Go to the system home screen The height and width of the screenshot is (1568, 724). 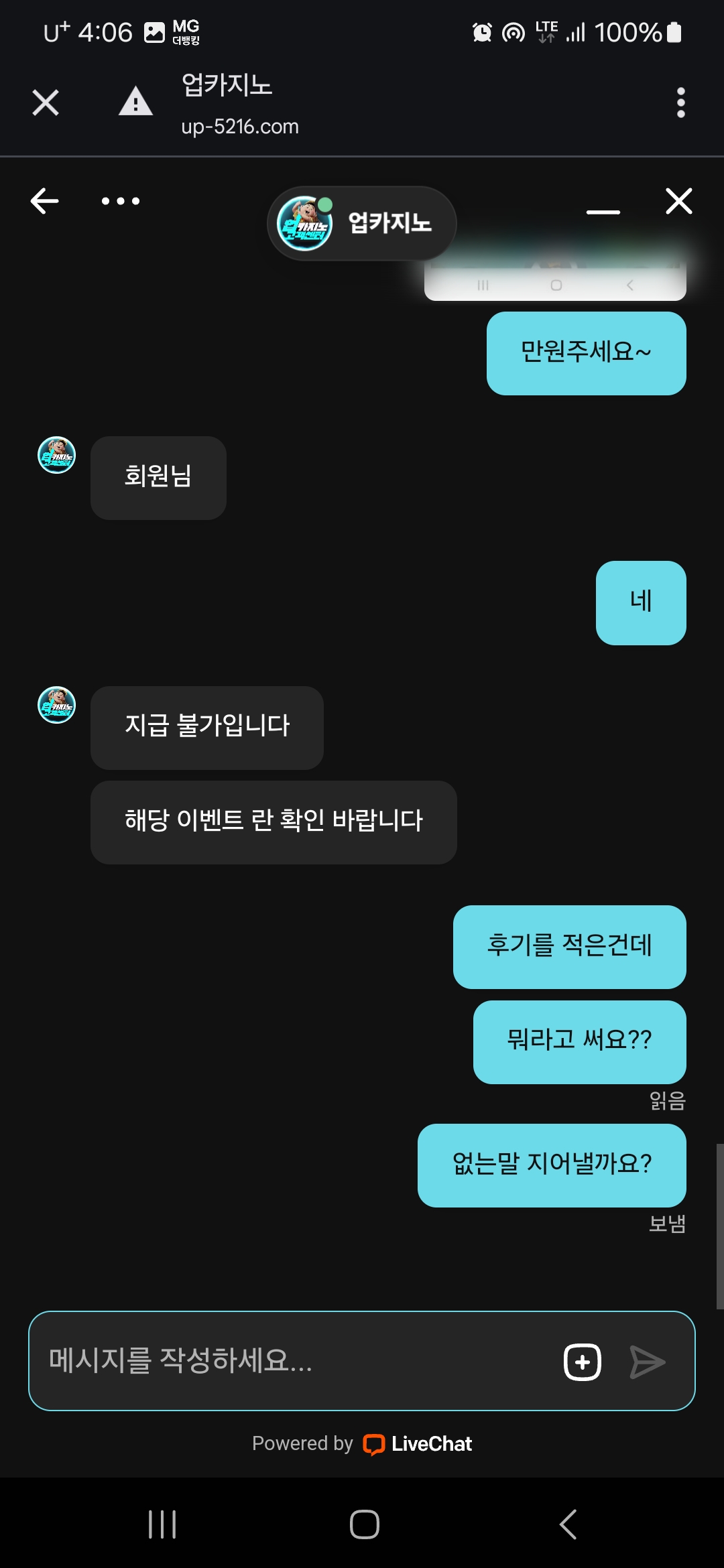(364, 1524)
